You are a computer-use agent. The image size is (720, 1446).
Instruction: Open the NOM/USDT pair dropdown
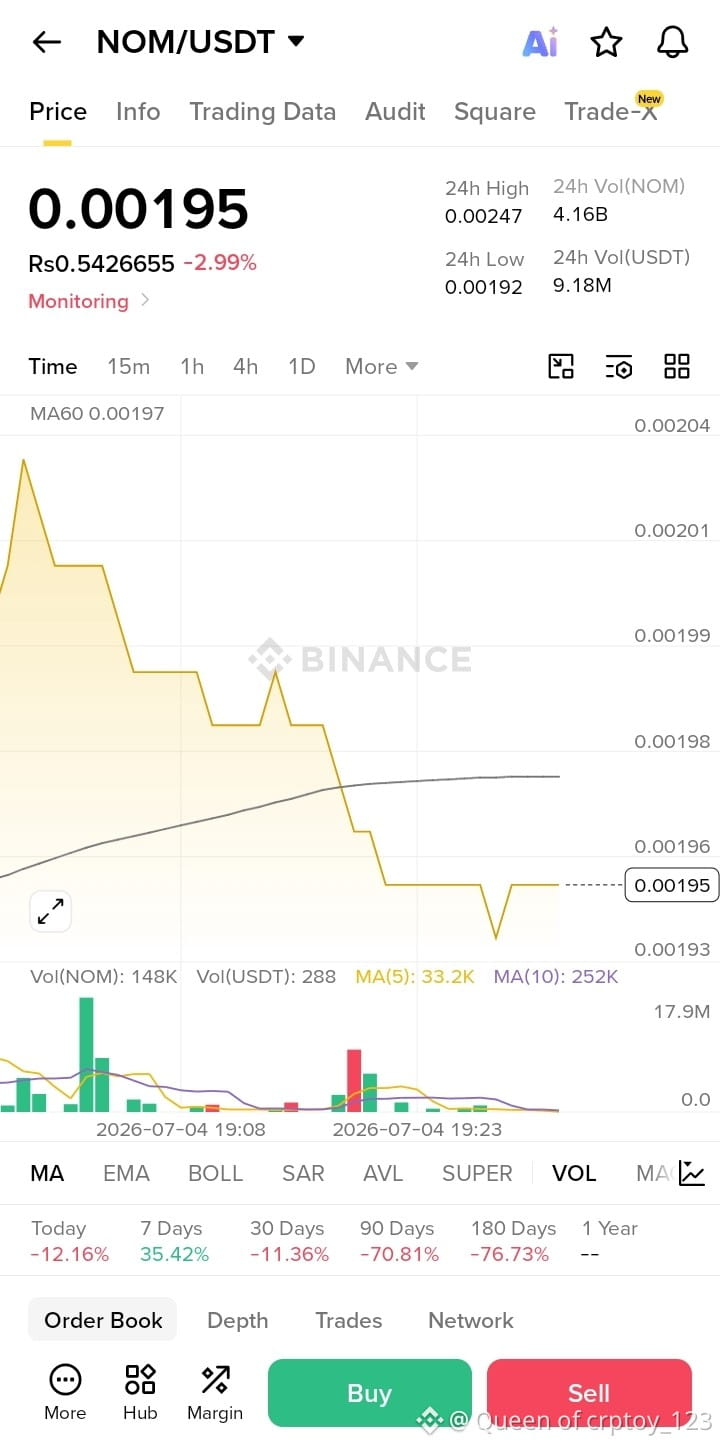pyautogui.click(x=200, y=42)
